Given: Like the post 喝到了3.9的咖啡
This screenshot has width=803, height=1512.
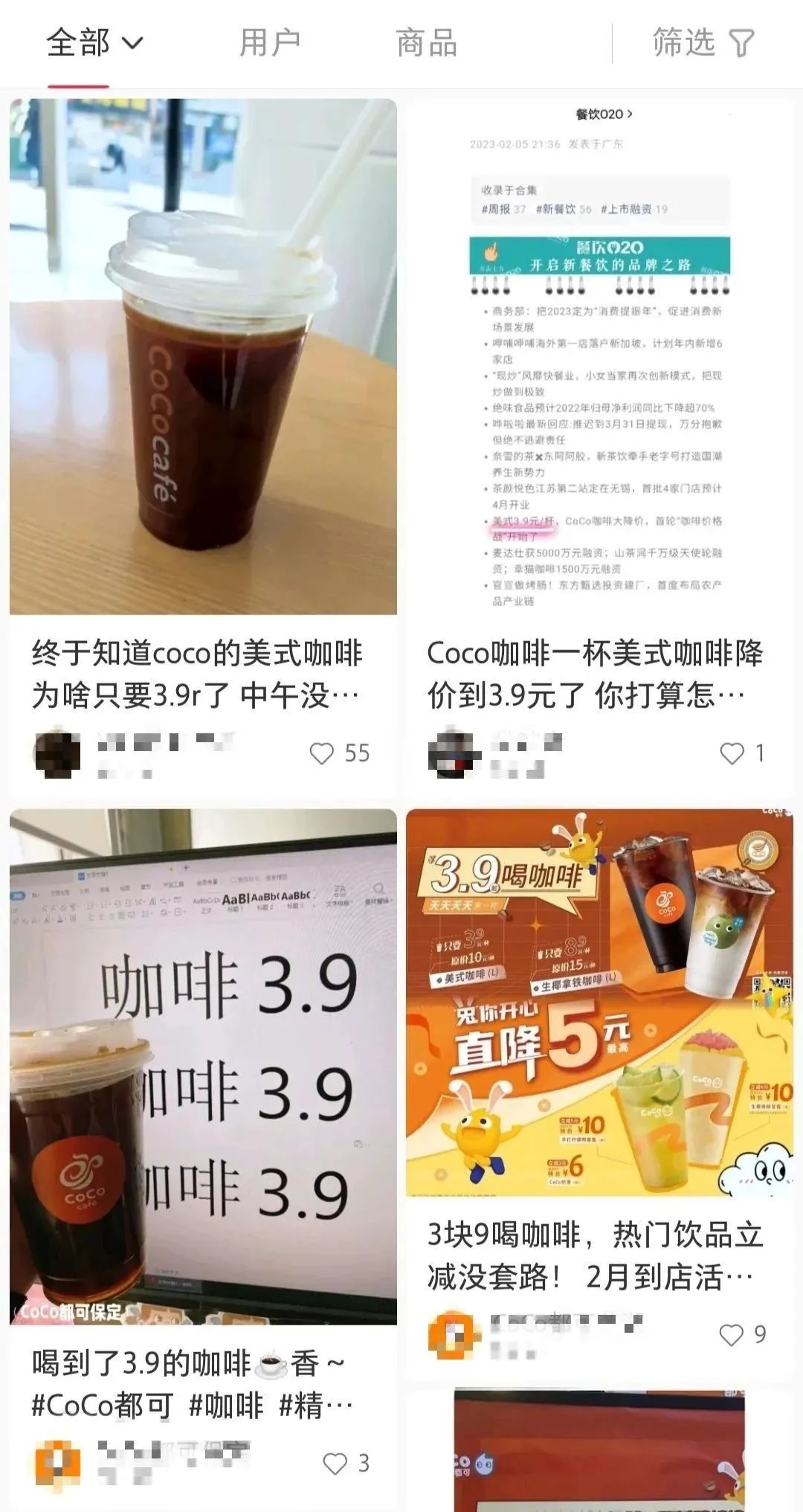Looking at the screenshot, I should [x=335, y=1464].
